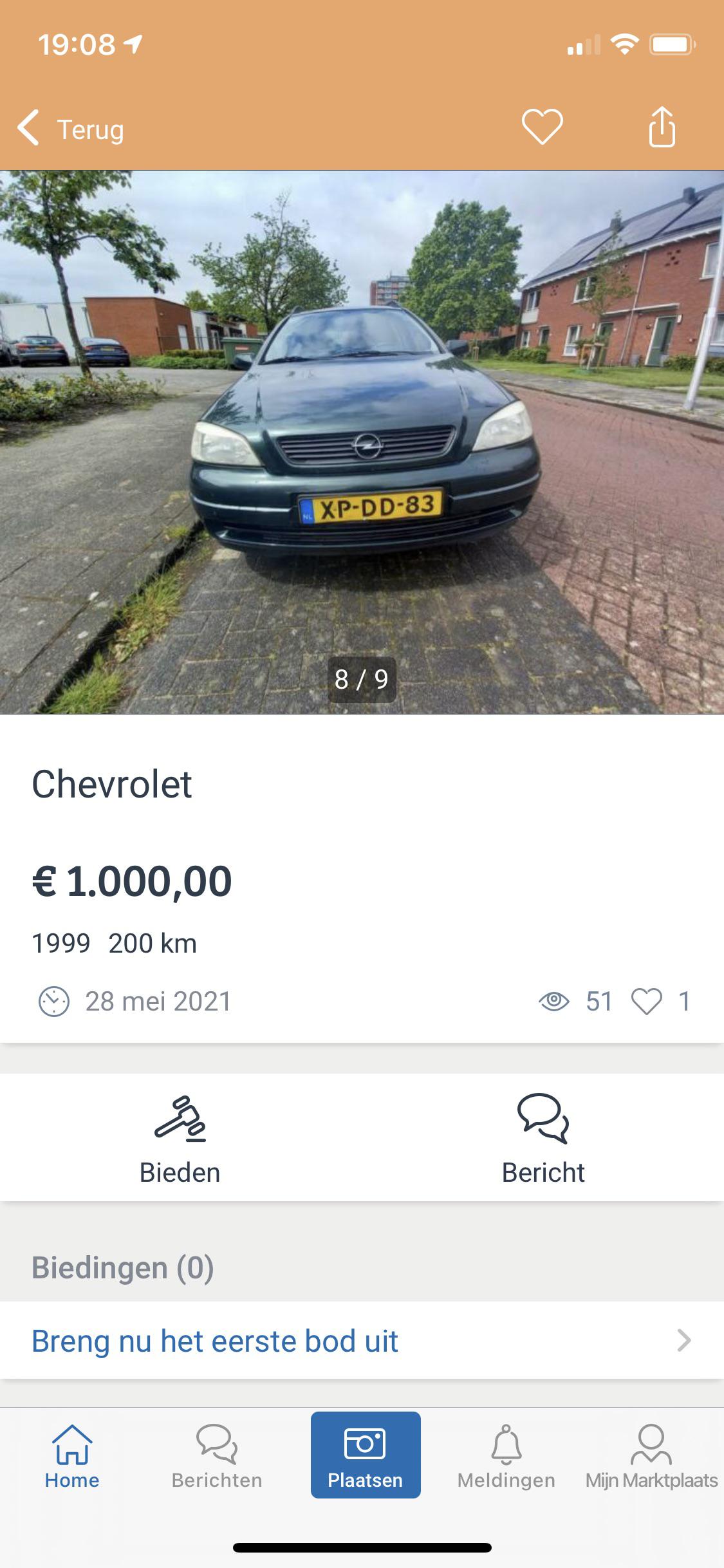The height and width of the screenshot is (1568, 724).
Task: Tap the back chevron next to Terug
Action: click(x=30, y=127)
